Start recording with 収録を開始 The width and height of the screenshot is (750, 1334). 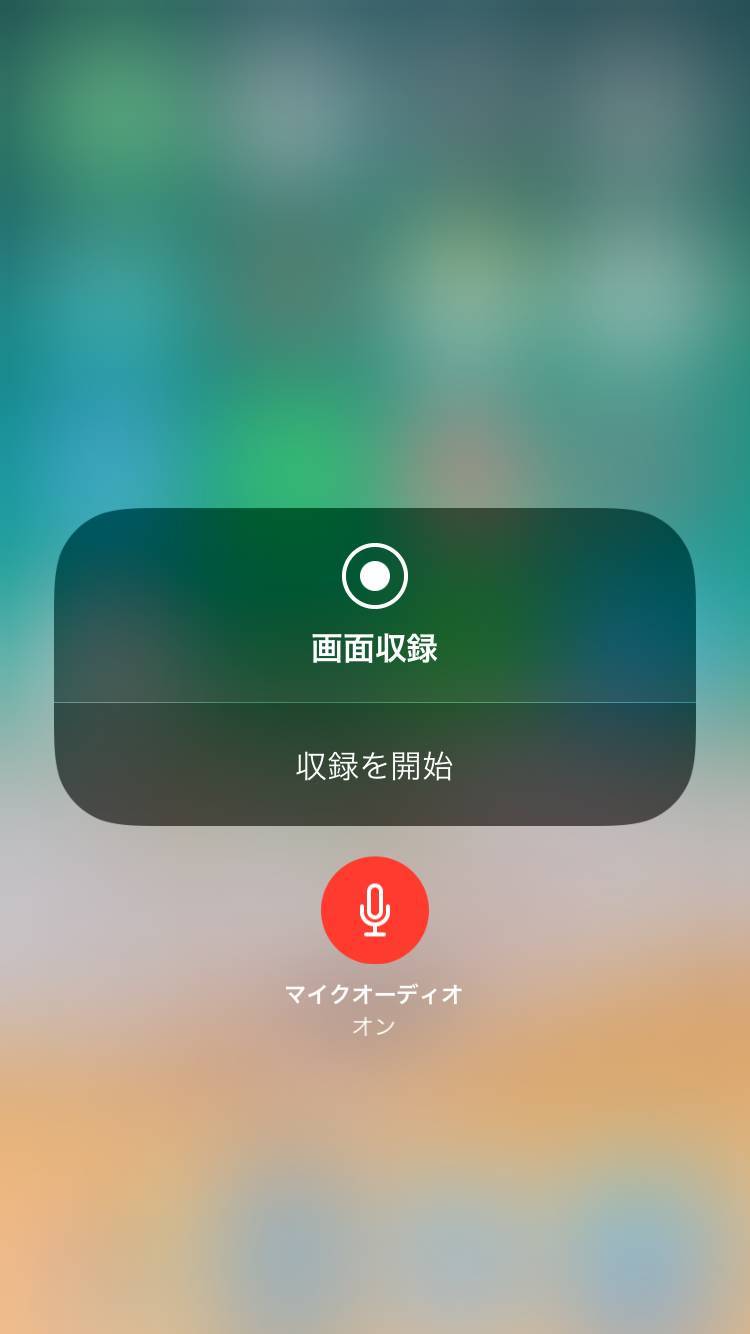click(375, 765)
